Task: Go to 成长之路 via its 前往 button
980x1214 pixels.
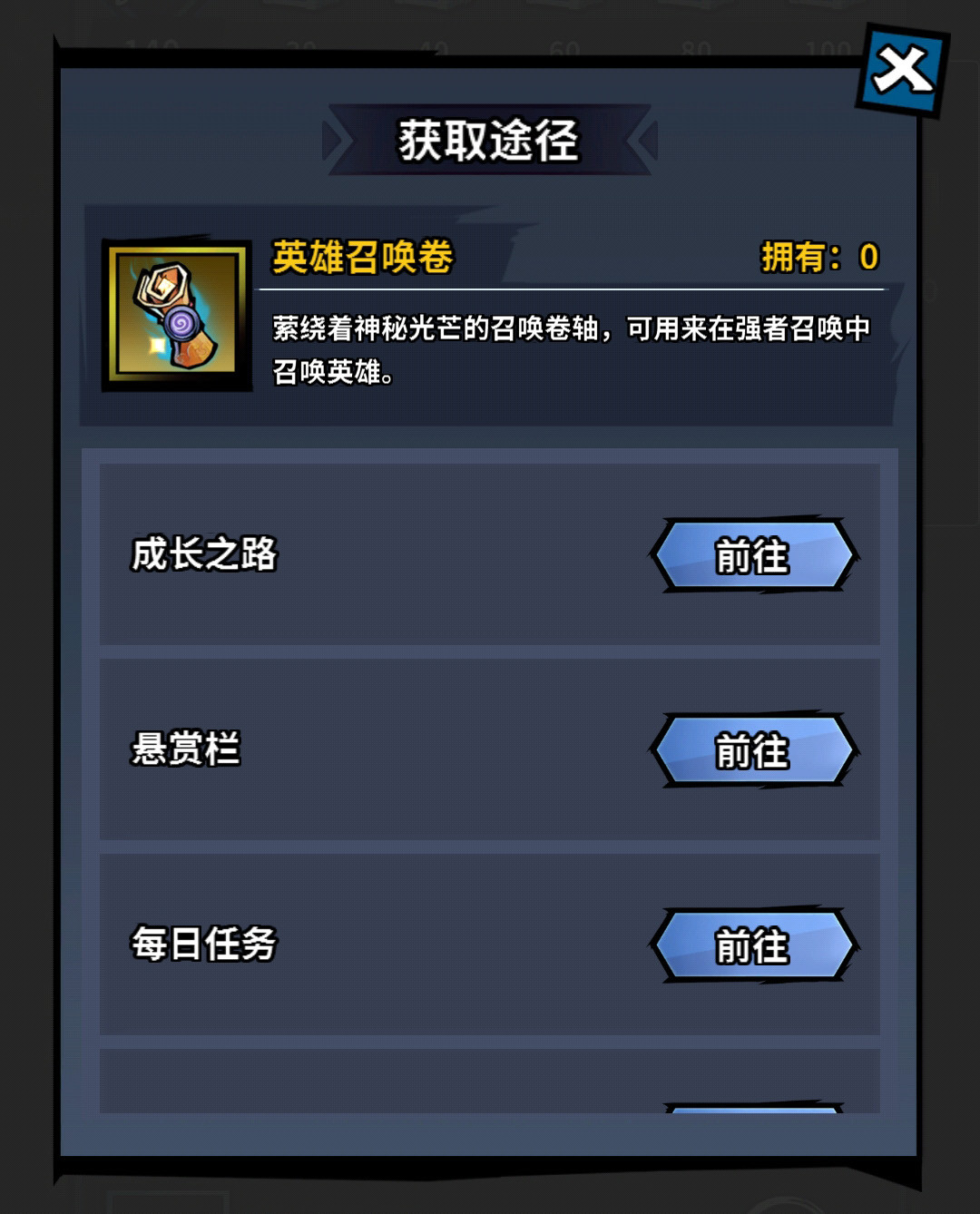Action: (x=753, y=555)
